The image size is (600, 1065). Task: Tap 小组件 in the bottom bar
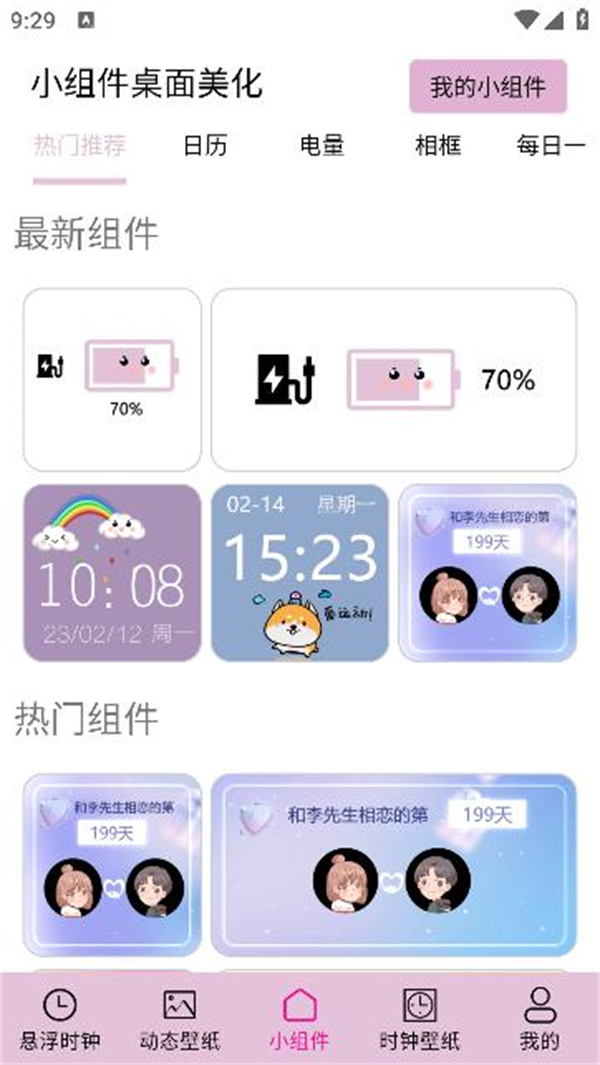(x=299, y=1018)
